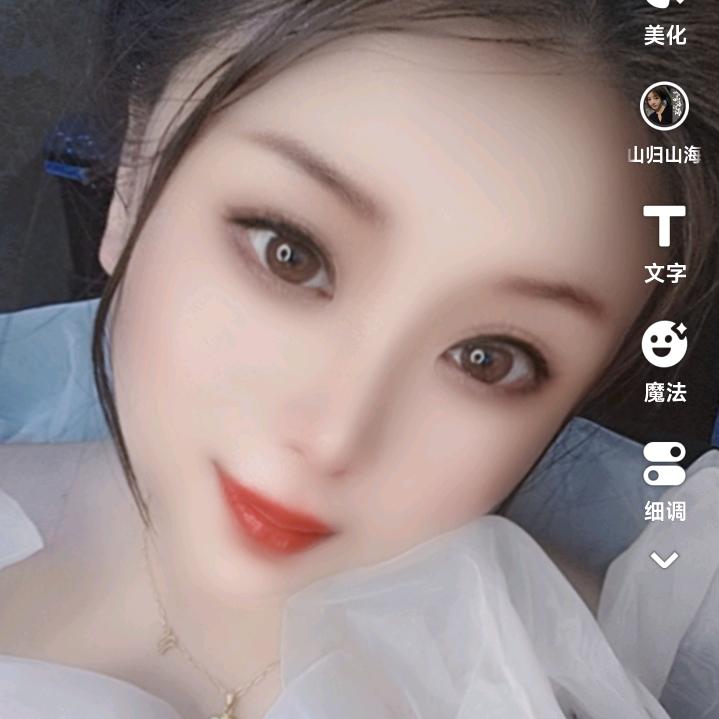
Task: Open the 美化 beautify tool
Action: 664,22
